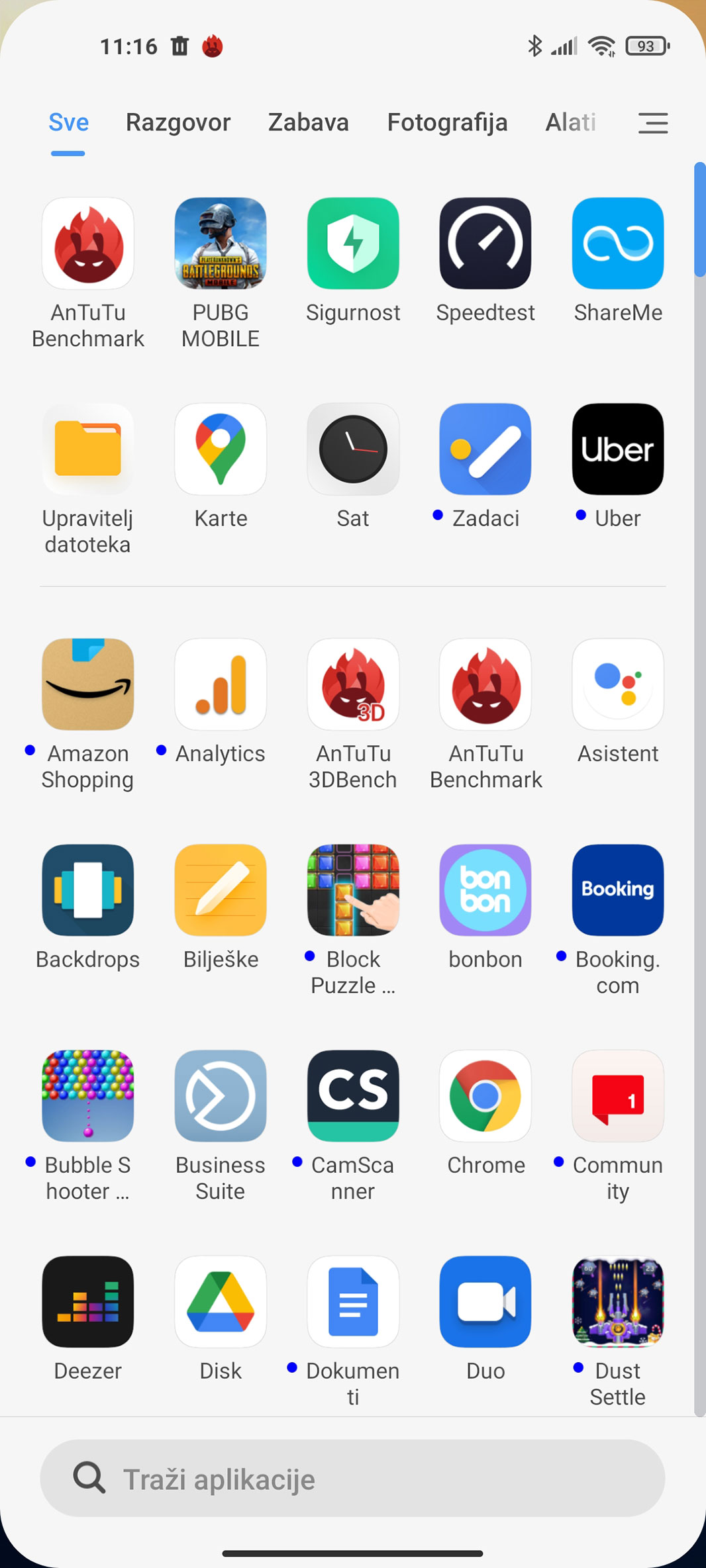Launch the Uber app

tap(618, 449)
